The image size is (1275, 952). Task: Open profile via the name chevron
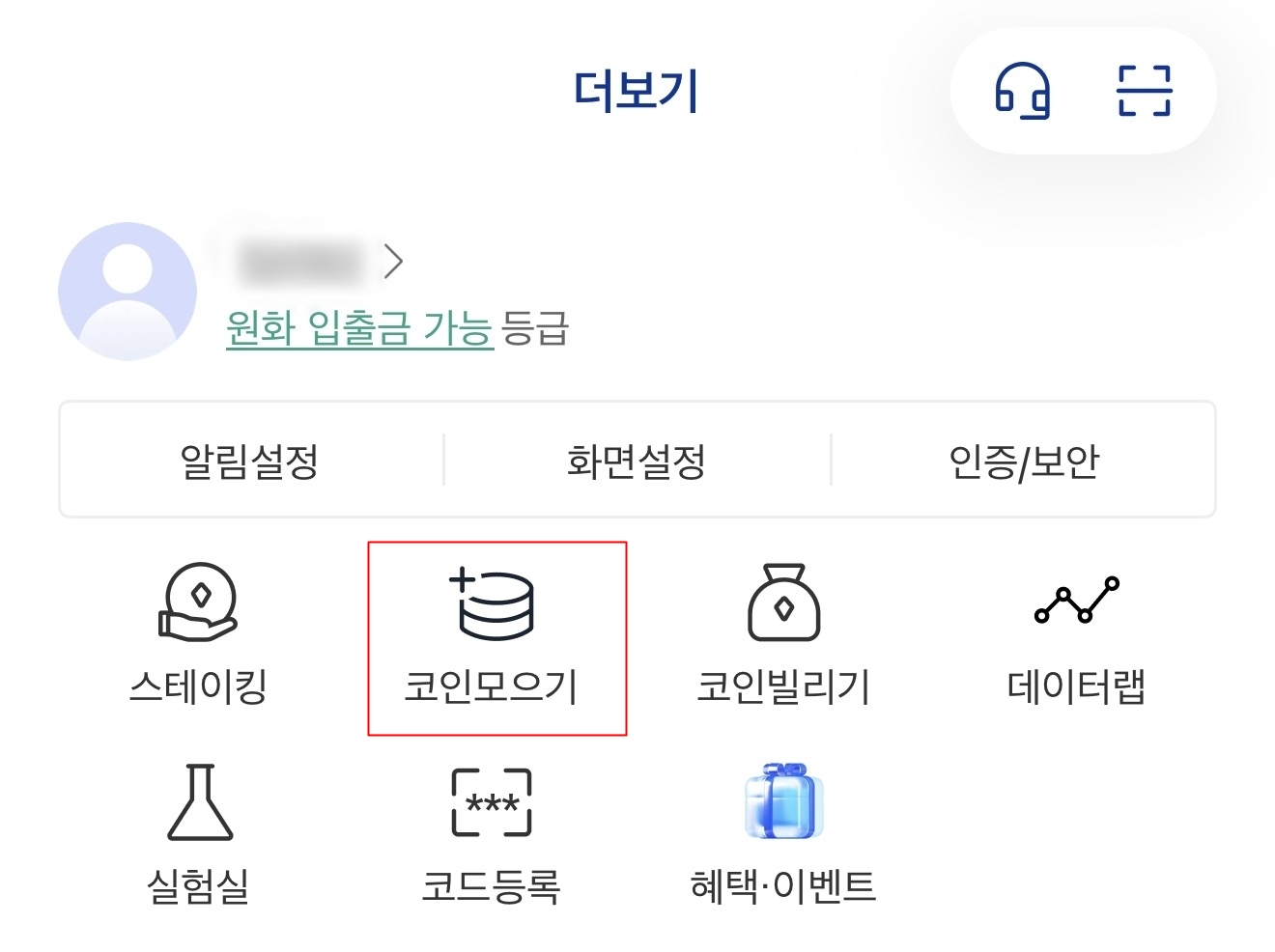[x=392, y=261]
